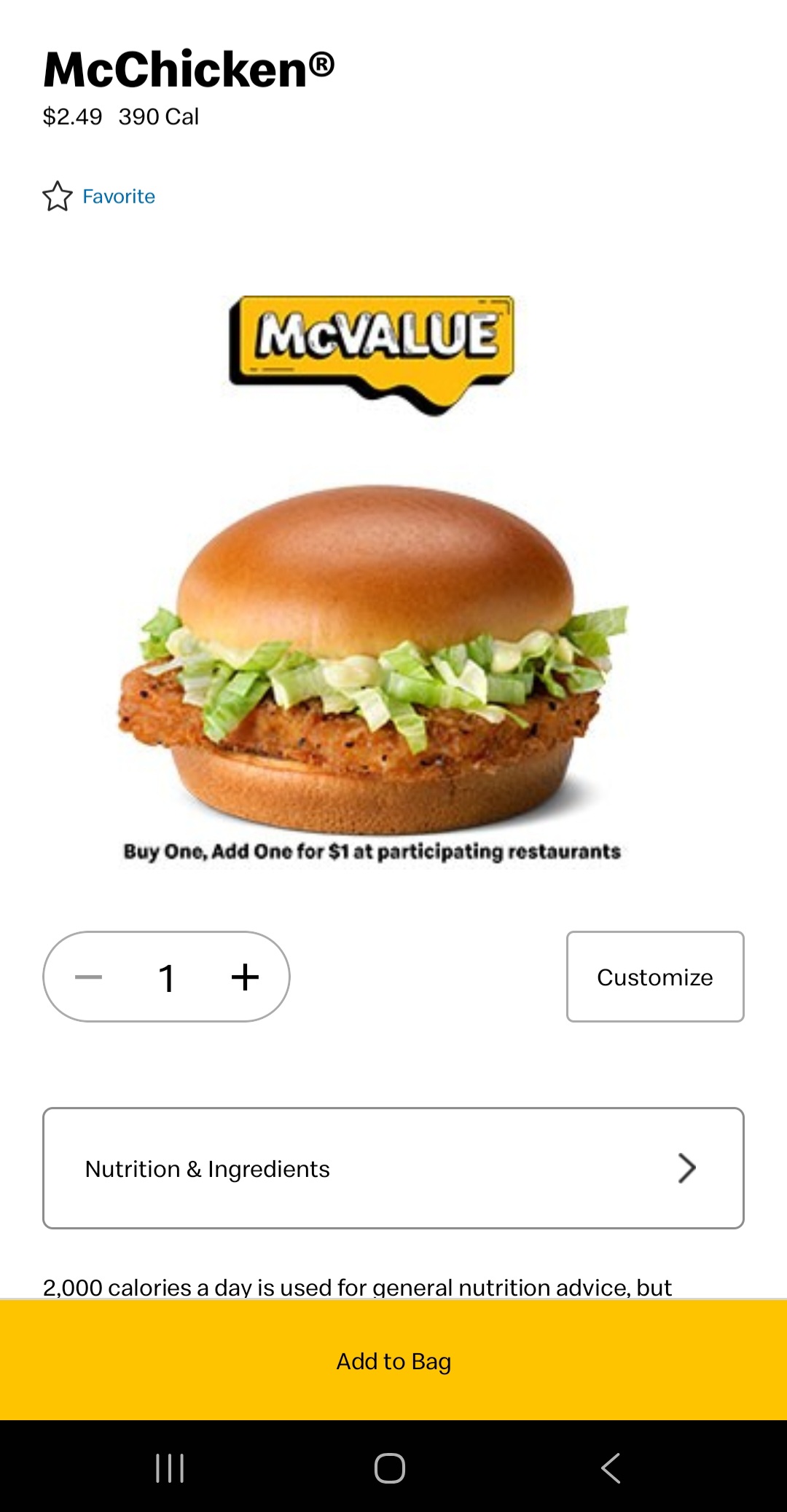Decrease quantity with the minus button
The width and height of the screenshot is (787, 1512).
coord(88,977)
